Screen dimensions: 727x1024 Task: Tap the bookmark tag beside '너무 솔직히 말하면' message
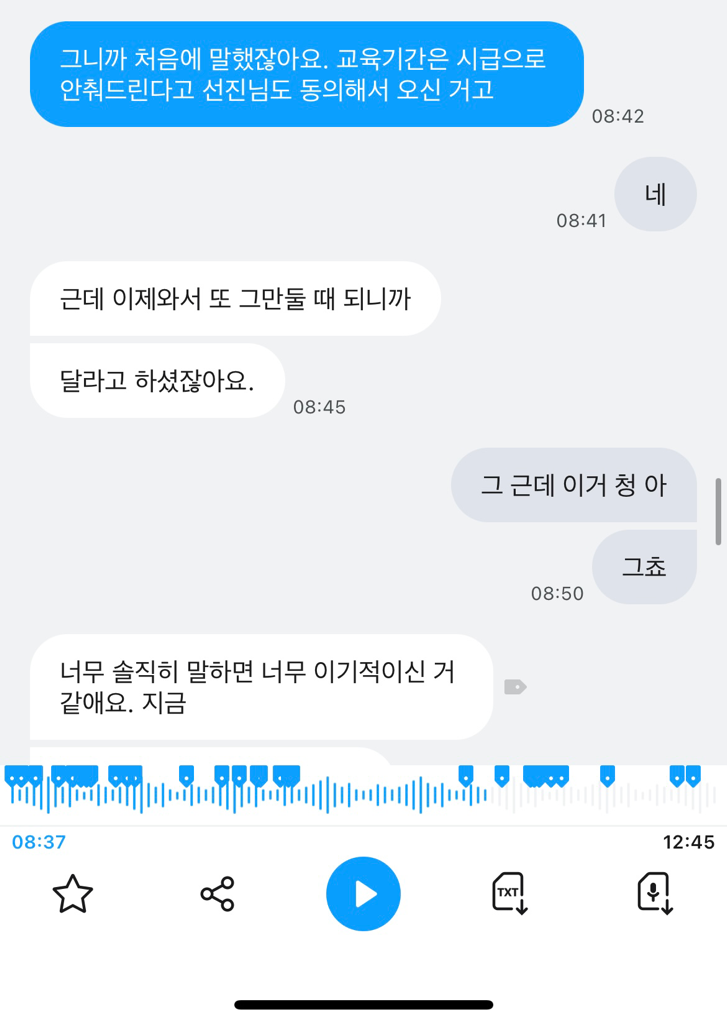coord(515,687)
